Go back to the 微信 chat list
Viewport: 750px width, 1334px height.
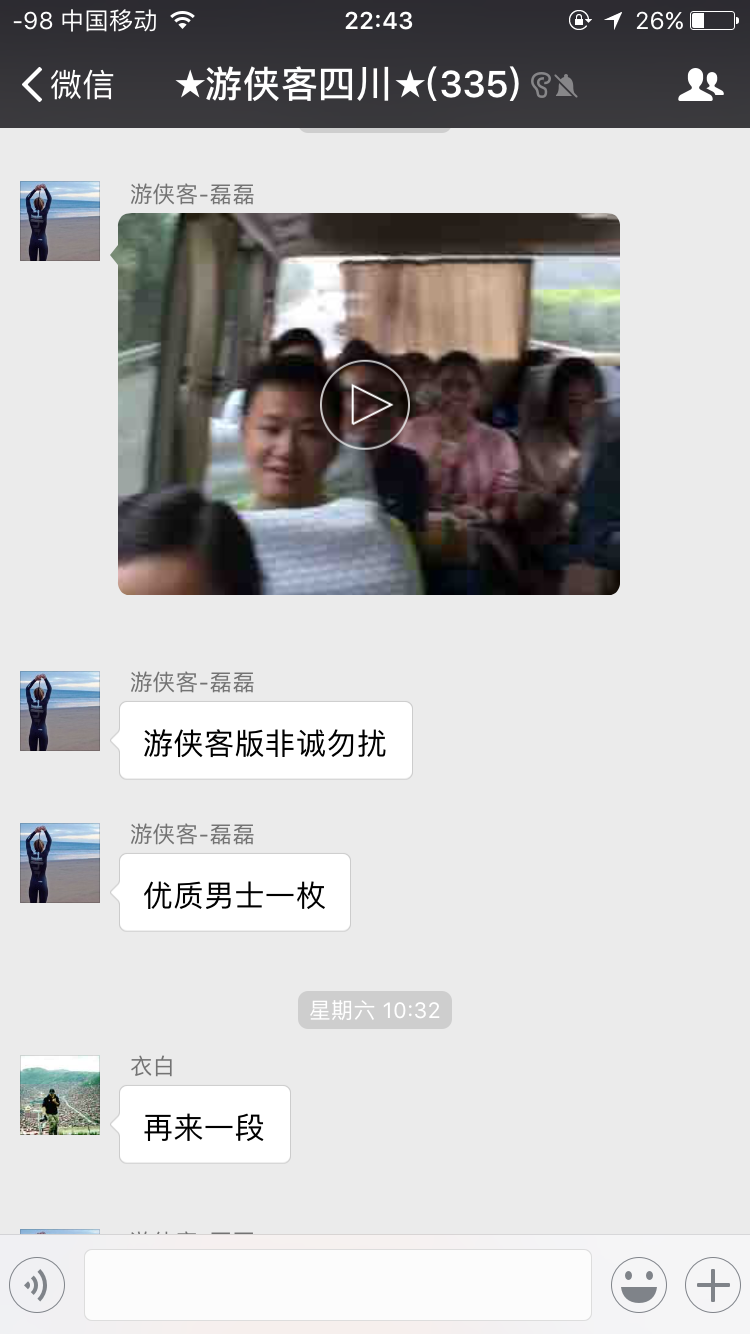point(66,85)
